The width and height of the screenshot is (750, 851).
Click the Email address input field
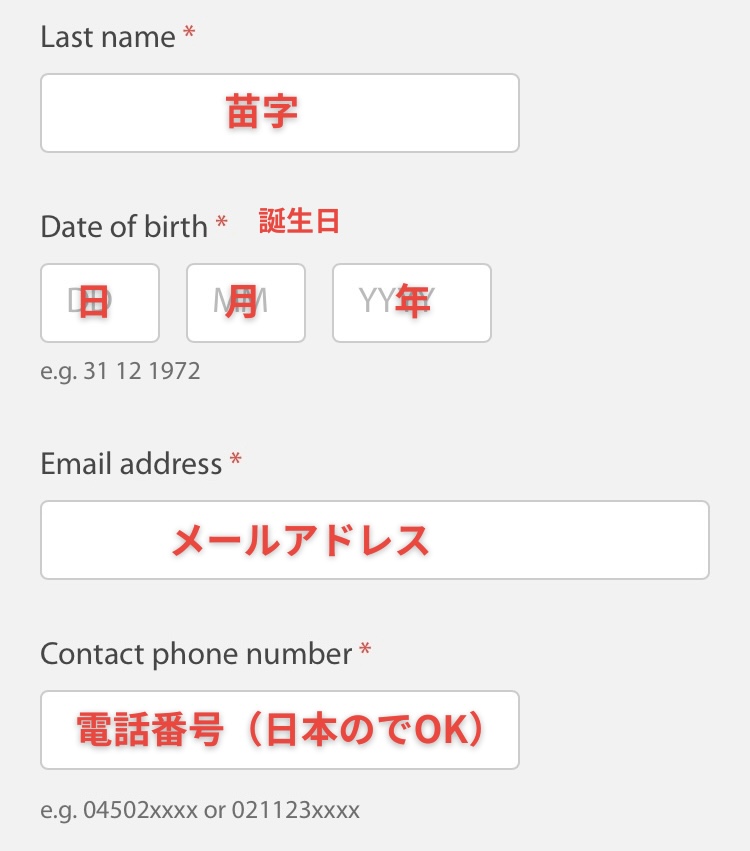pyautogui.click(x=375, y=540)
